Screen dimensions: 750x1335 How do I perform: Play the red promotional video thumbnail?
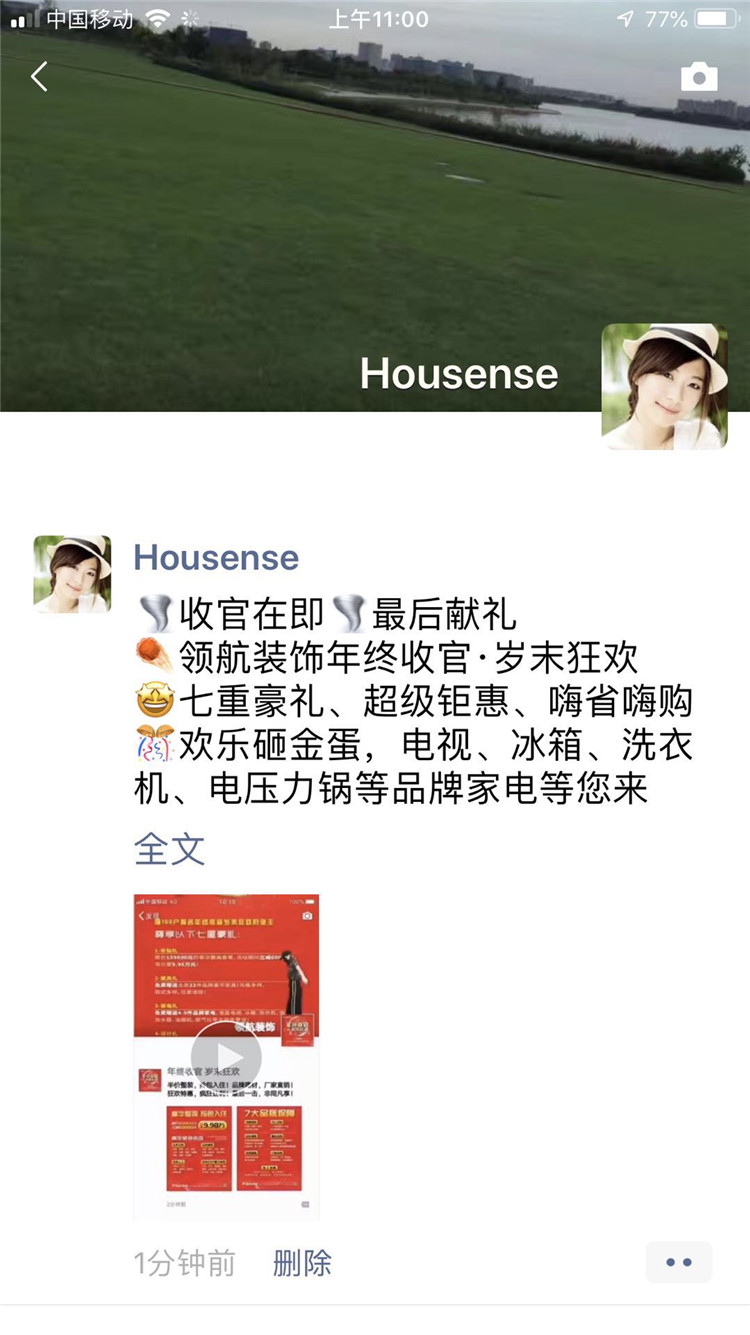tap(227, 1056)
